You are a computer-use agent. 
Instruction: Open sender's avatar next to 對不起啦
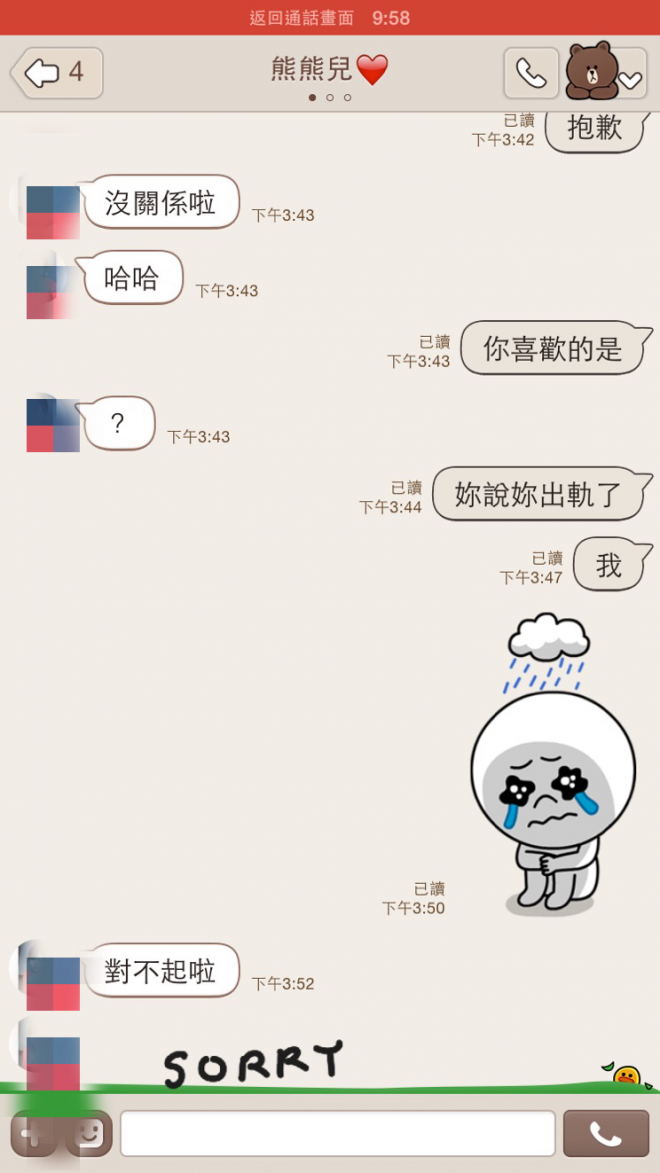52,971
